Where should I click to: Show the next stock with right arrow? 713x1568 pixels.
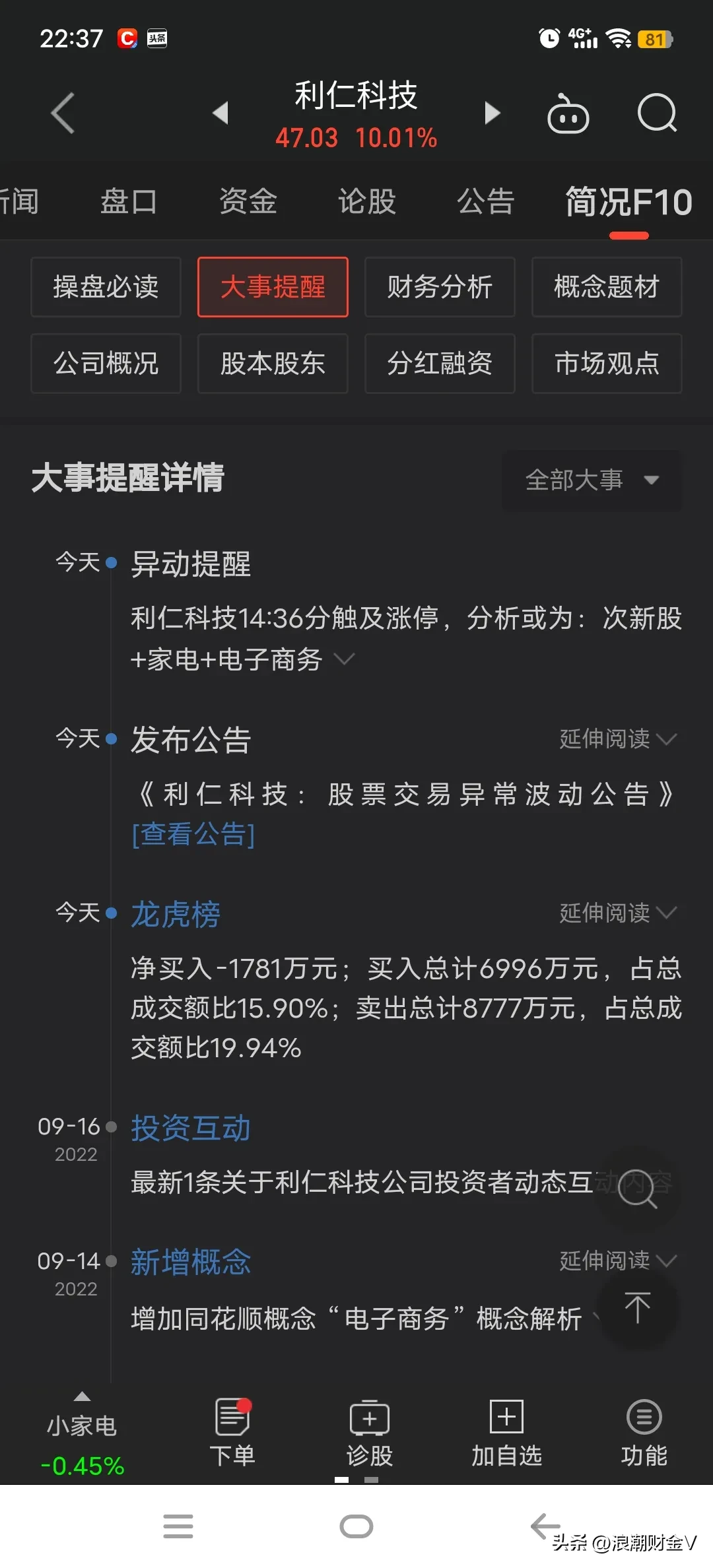pyautogui.click(x=492, y=113)
